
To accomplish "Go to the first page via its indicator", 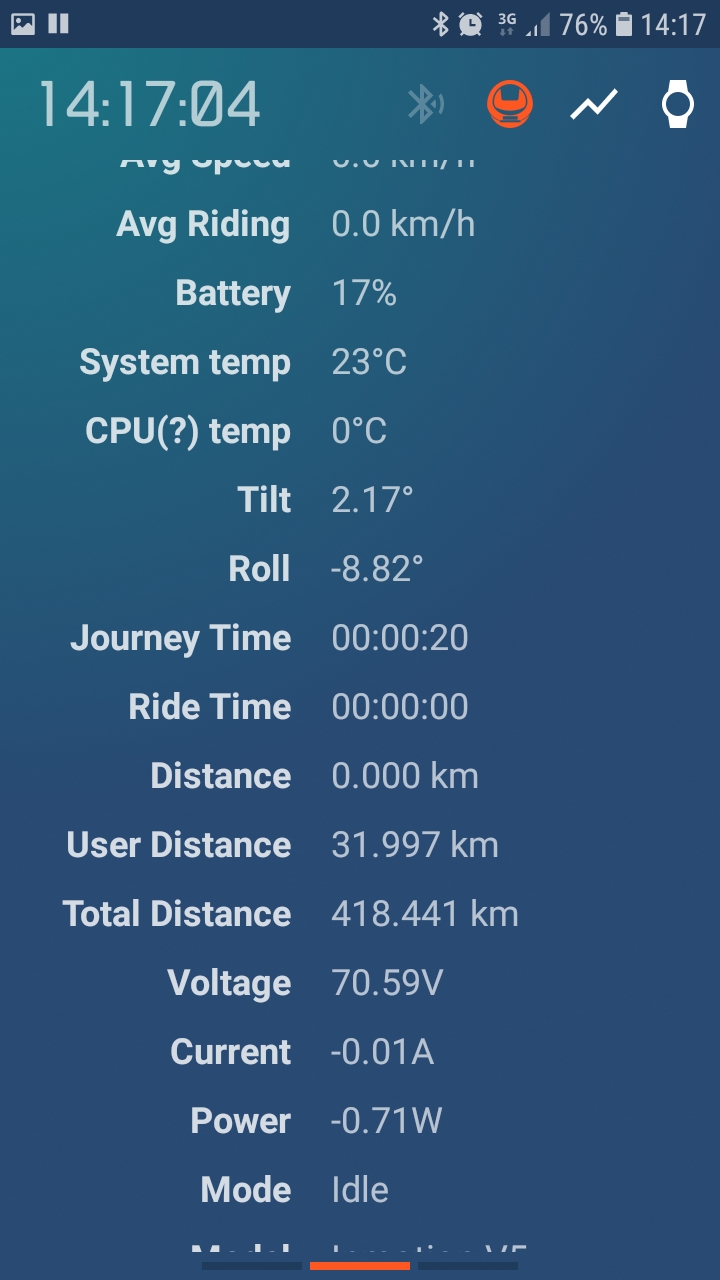I will [252, 1266].
